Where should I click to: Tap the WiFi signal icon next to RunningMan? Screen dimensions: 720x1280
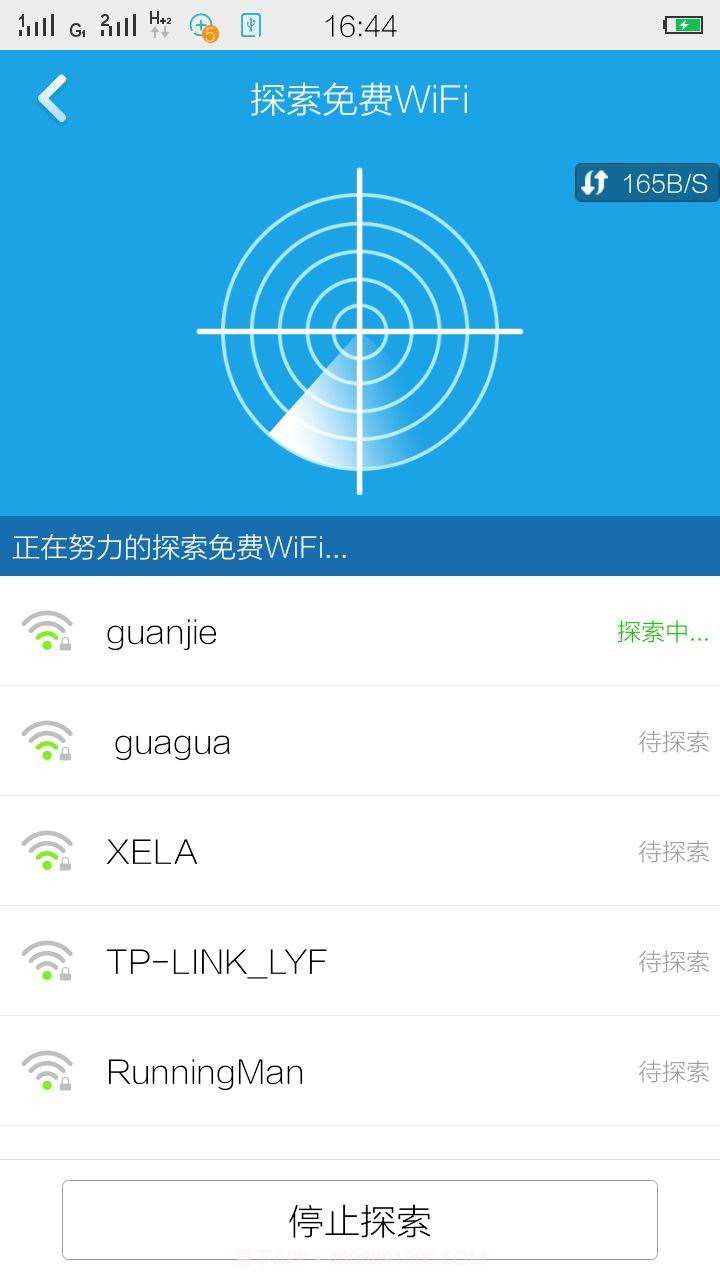tap(46, 1071)
